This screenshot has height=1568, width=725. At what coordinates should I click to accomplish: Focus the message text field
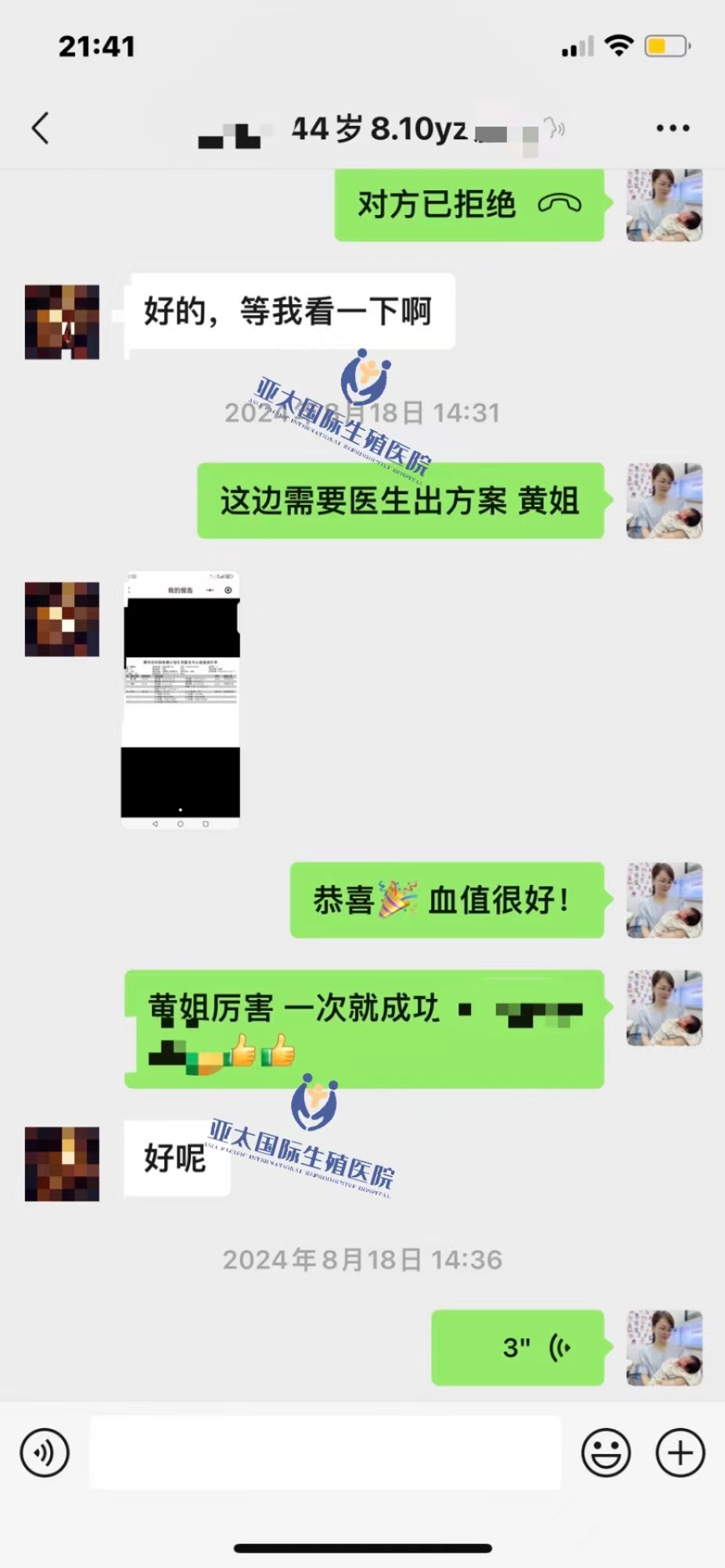325,1453
